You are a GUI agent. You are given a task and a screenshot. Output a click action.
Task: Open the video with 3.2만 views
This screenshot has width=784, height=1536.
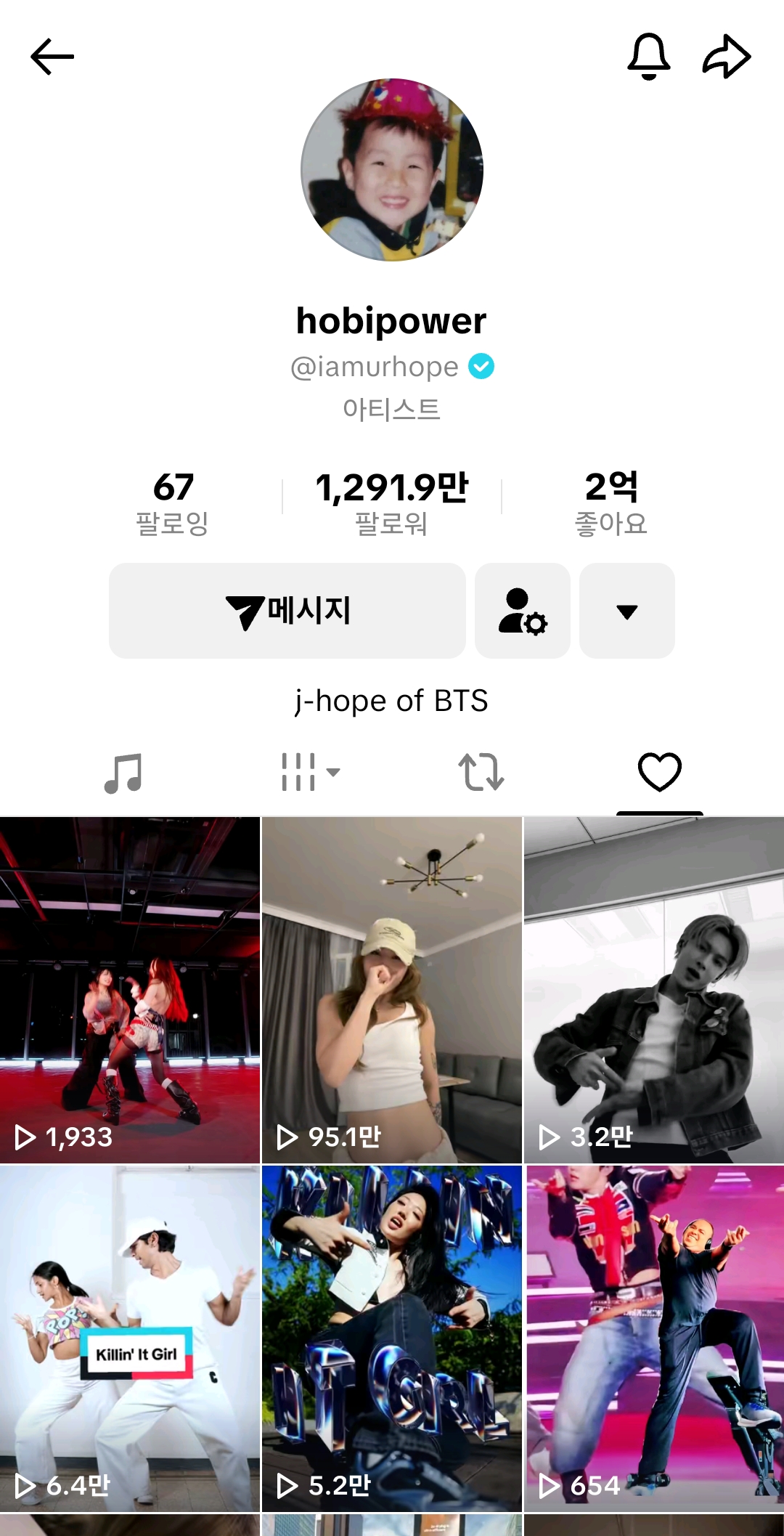tap(654, 990)
